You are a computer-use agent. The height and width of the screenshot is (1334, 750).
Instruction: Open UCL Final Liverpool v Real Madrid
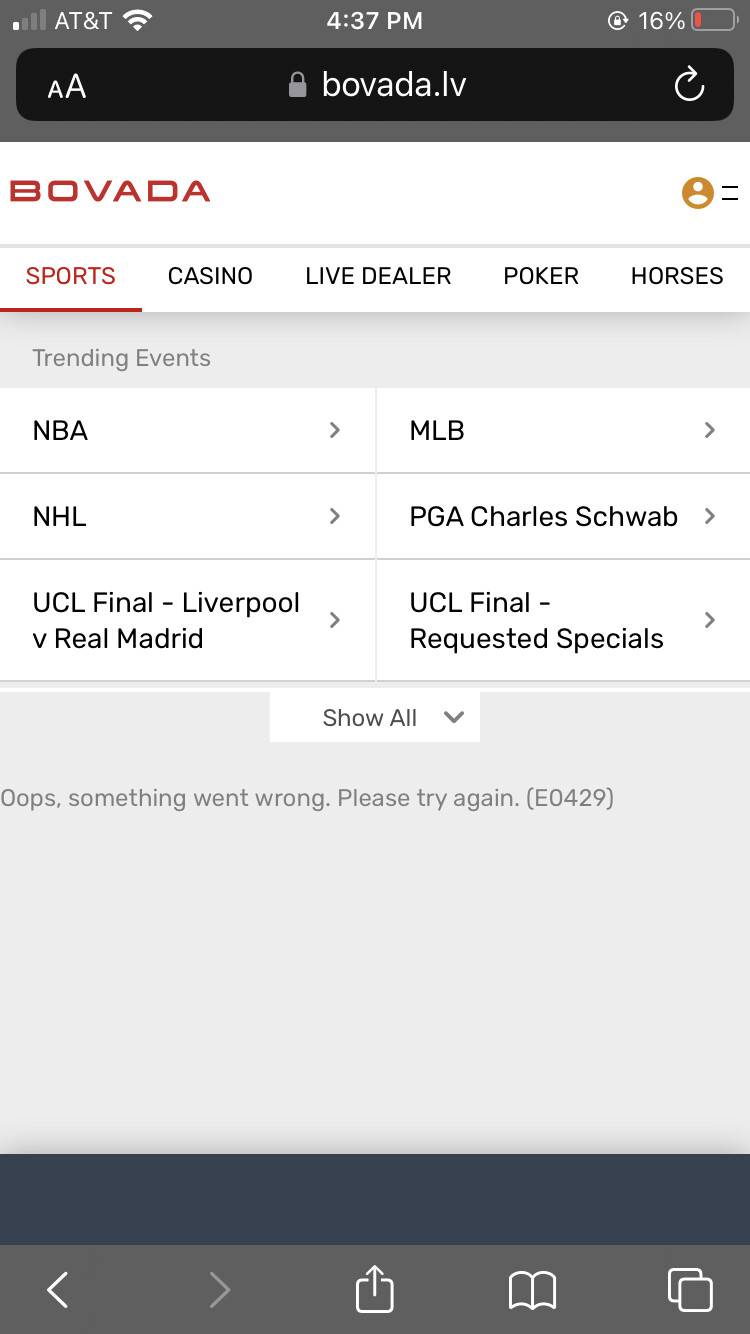(x=187, y=621)
